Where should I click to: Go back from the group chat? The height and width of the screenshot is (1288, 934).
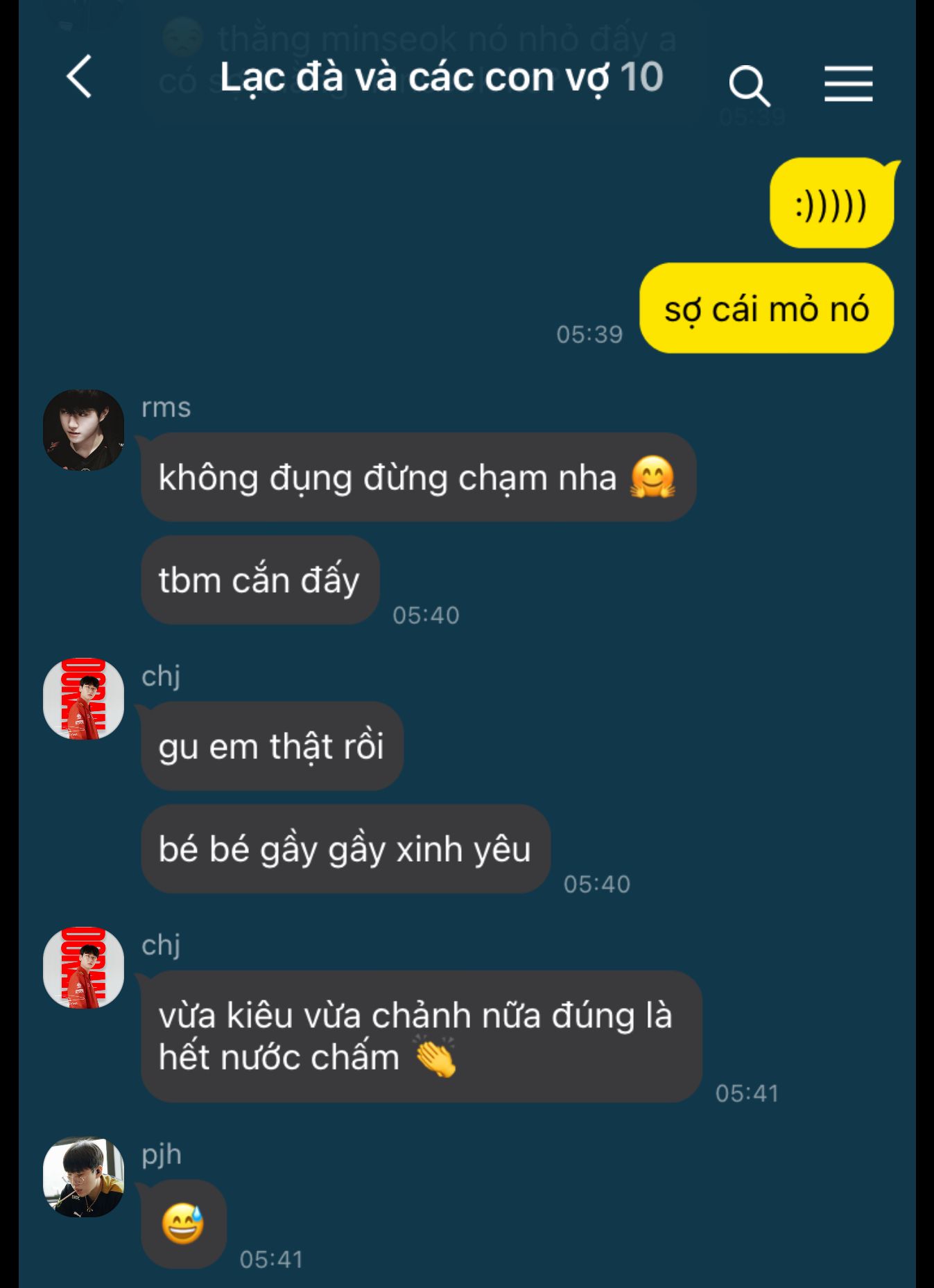coord(79,77)
